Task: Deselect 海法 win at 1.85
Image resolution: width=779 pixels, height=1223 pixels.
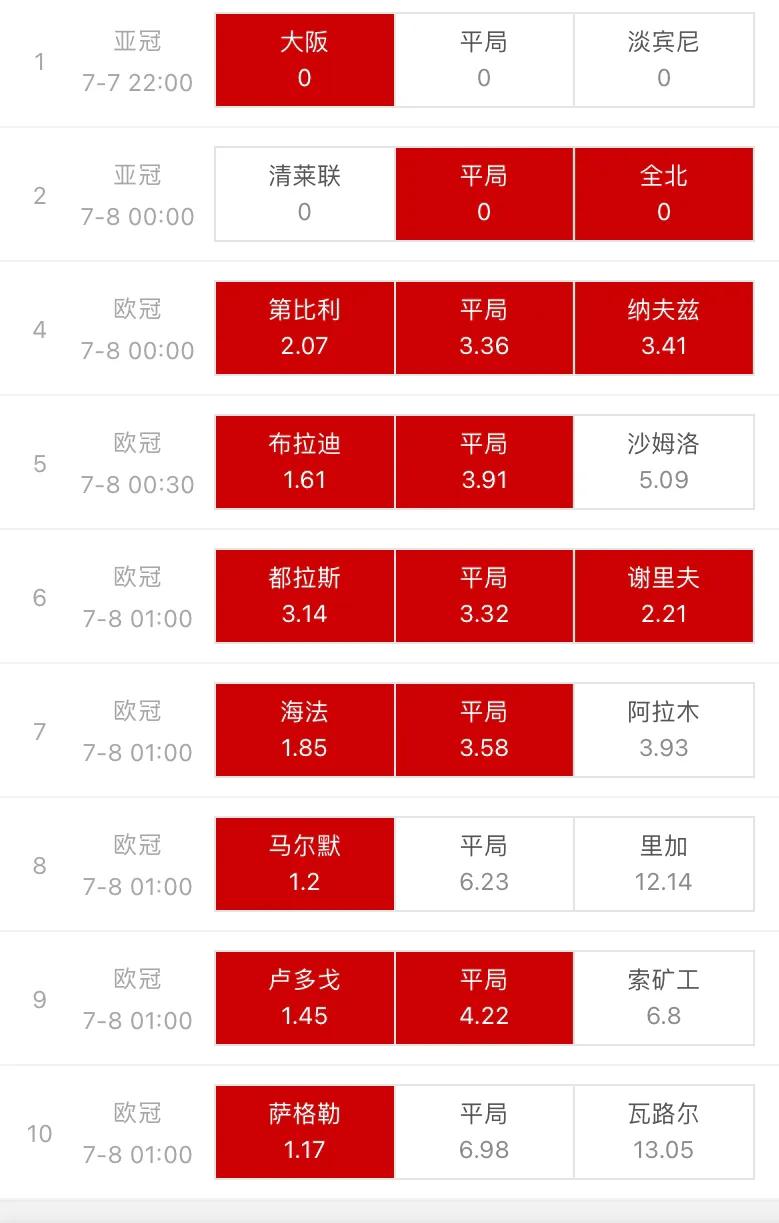Action: [x=305, y=730]
